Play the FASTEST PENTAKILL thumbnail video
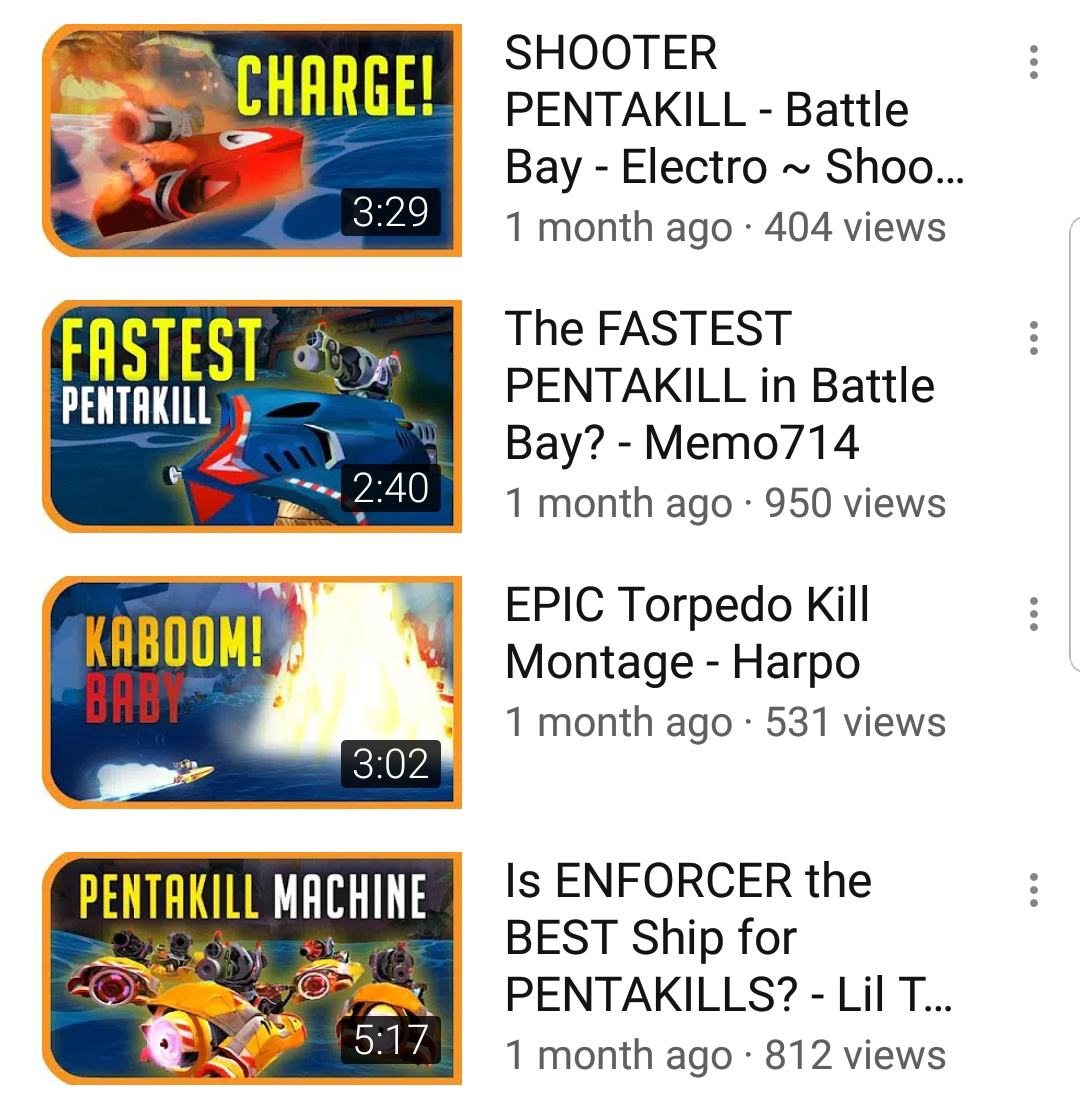Image resolution: width=1080 pixels, height=1110 pixels. 251,416
